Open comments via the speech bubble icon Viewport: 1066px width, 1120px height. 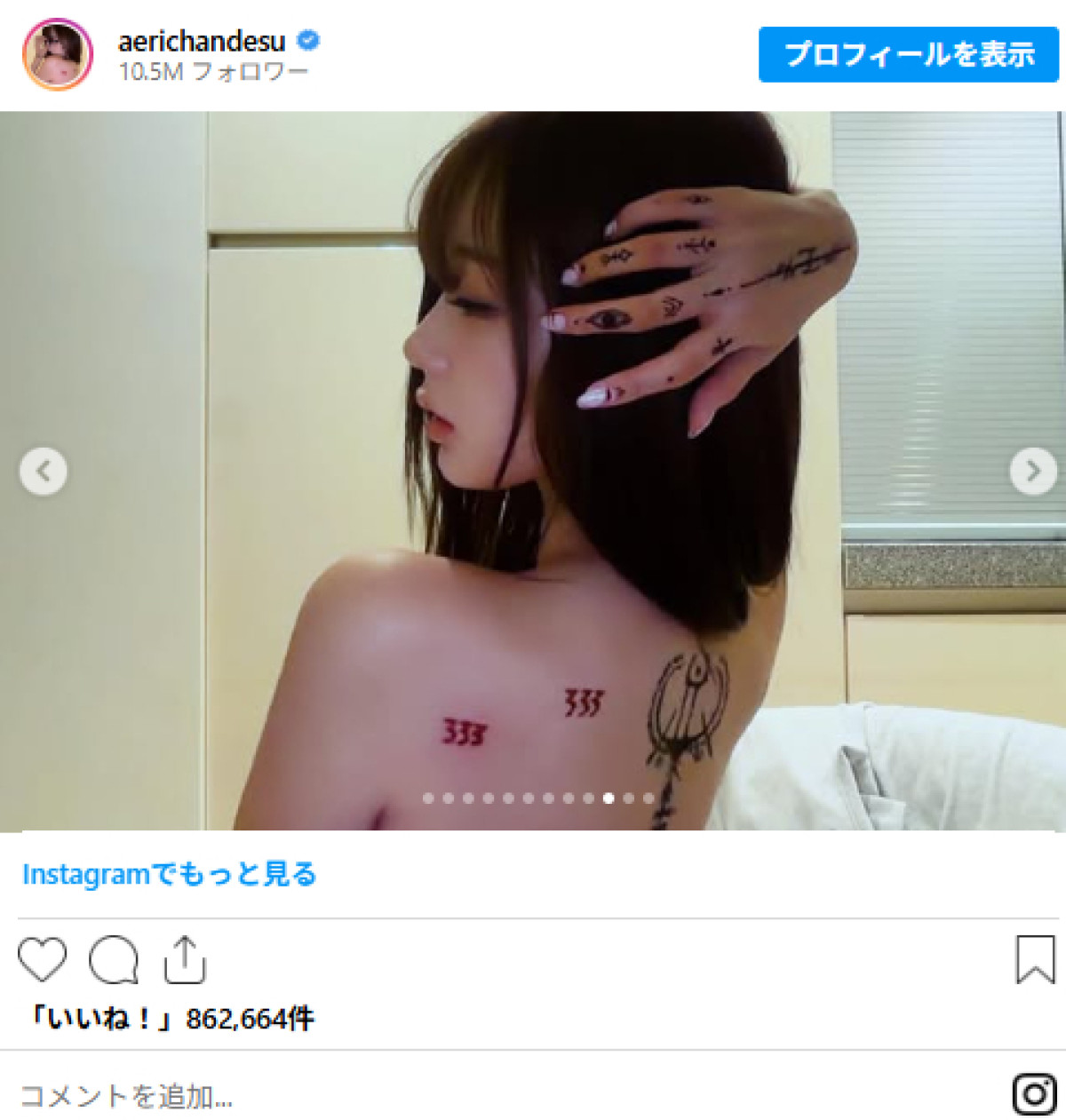(x=114, y=959)
